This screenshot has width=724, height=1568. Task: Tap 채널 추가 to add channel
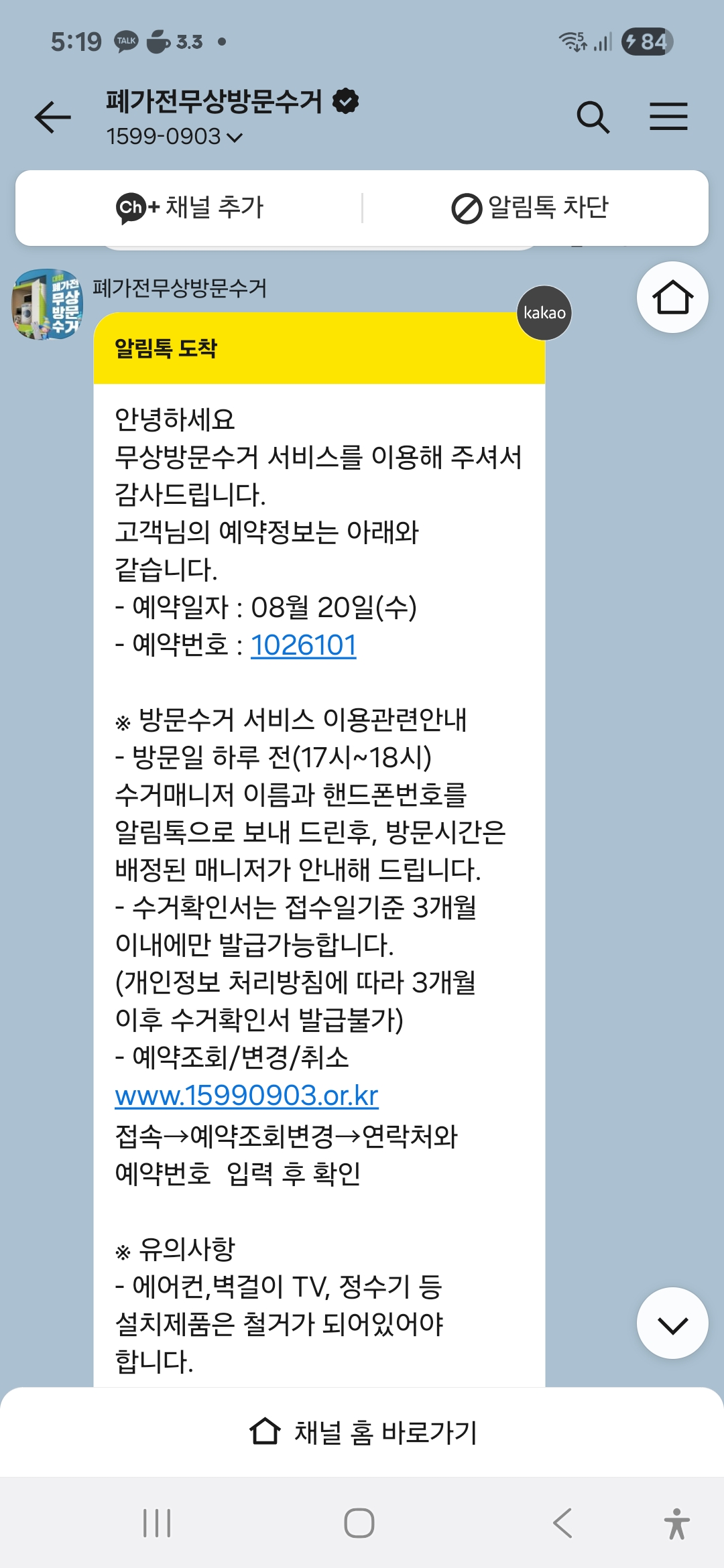tap(190, 207)
